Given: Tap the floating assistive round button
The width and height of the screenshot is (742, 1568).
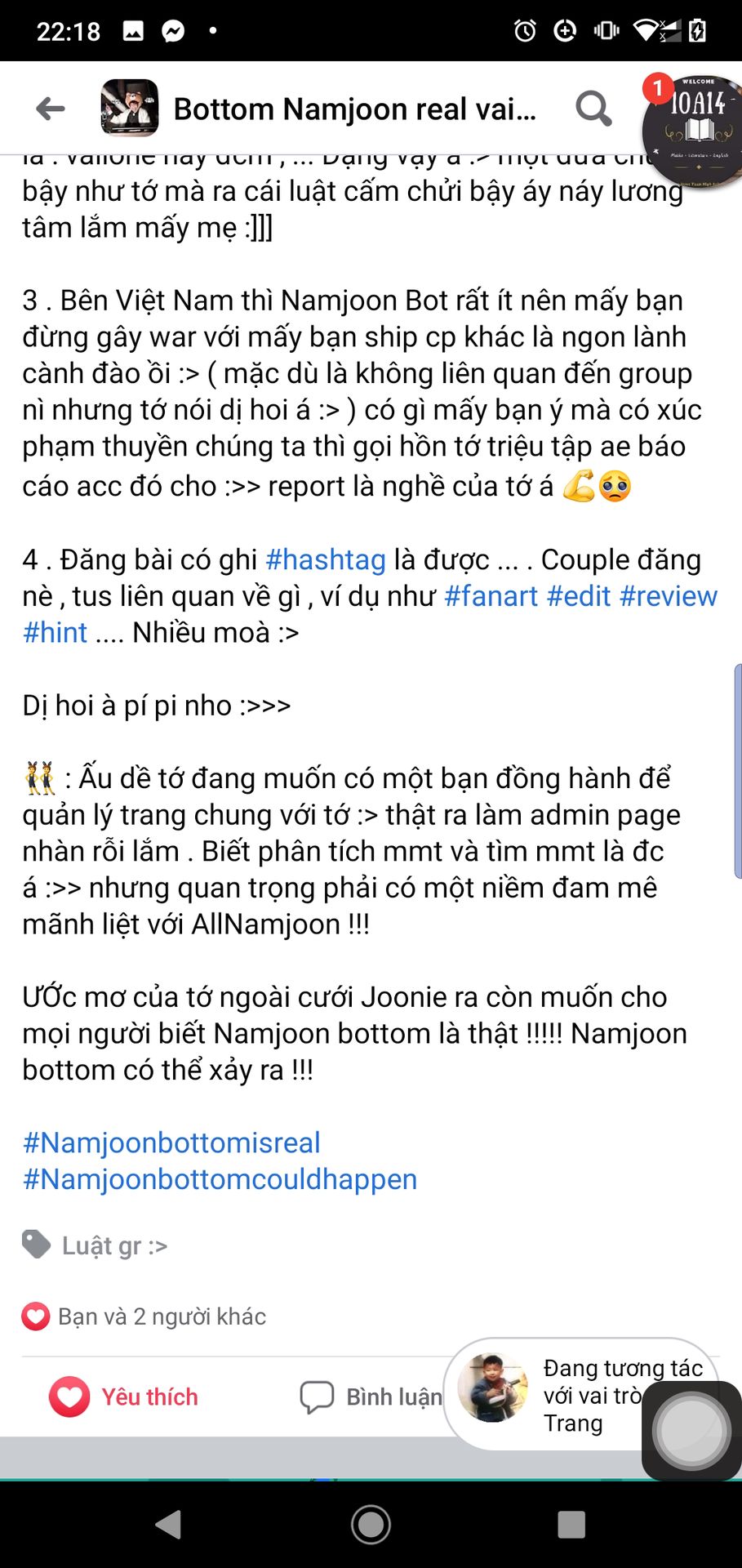Looking at the screenshot, I should [x=691, y=1431].
